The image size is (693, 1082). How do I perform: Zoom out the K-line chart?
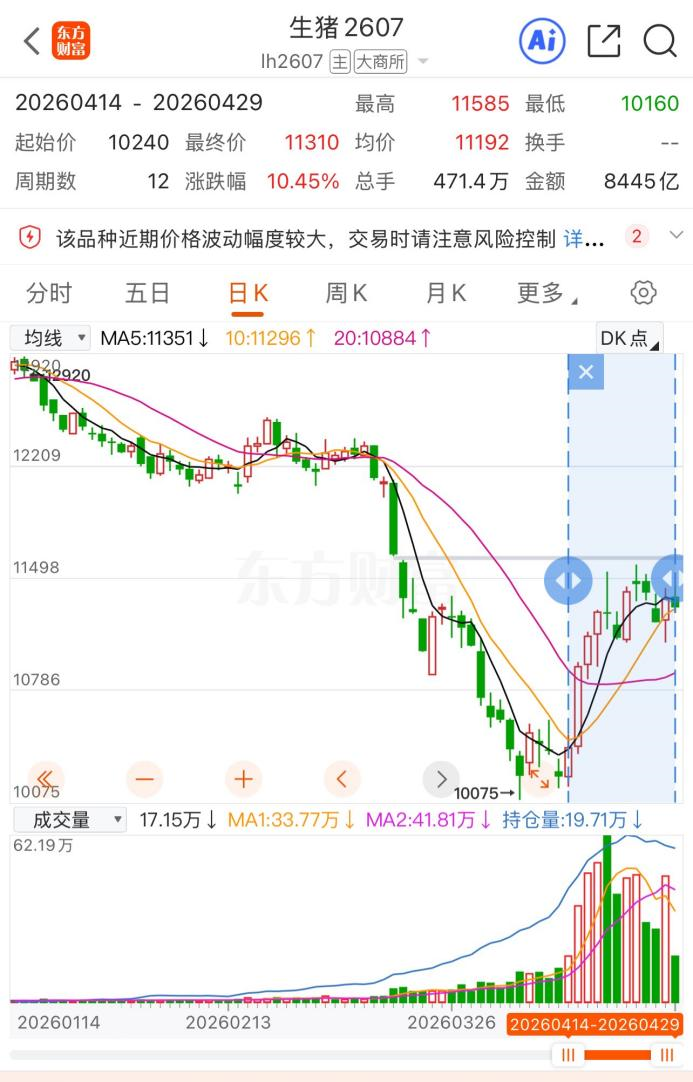(145, 778)
